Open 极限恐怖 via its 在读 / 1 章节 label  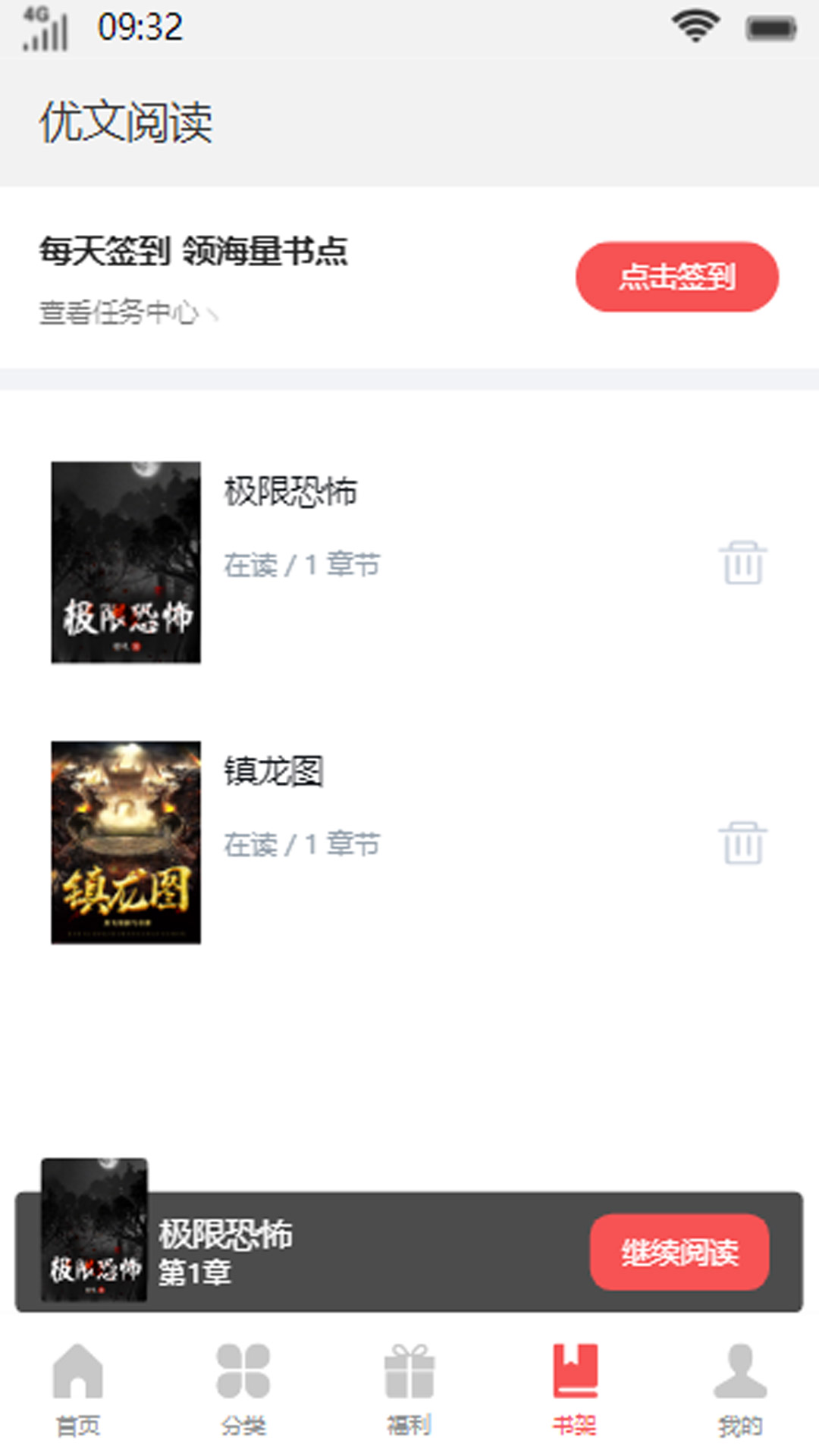301,564
